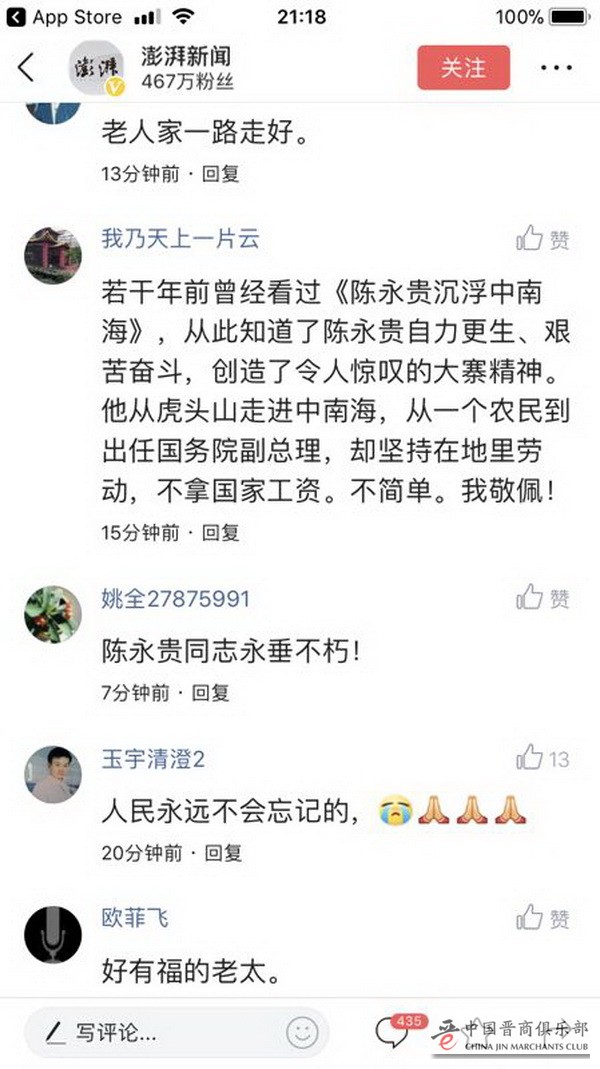Screen dimensions: 600x1069
Task: Open 我乃天上一片云's profile via the username
Action: [180, 238]
